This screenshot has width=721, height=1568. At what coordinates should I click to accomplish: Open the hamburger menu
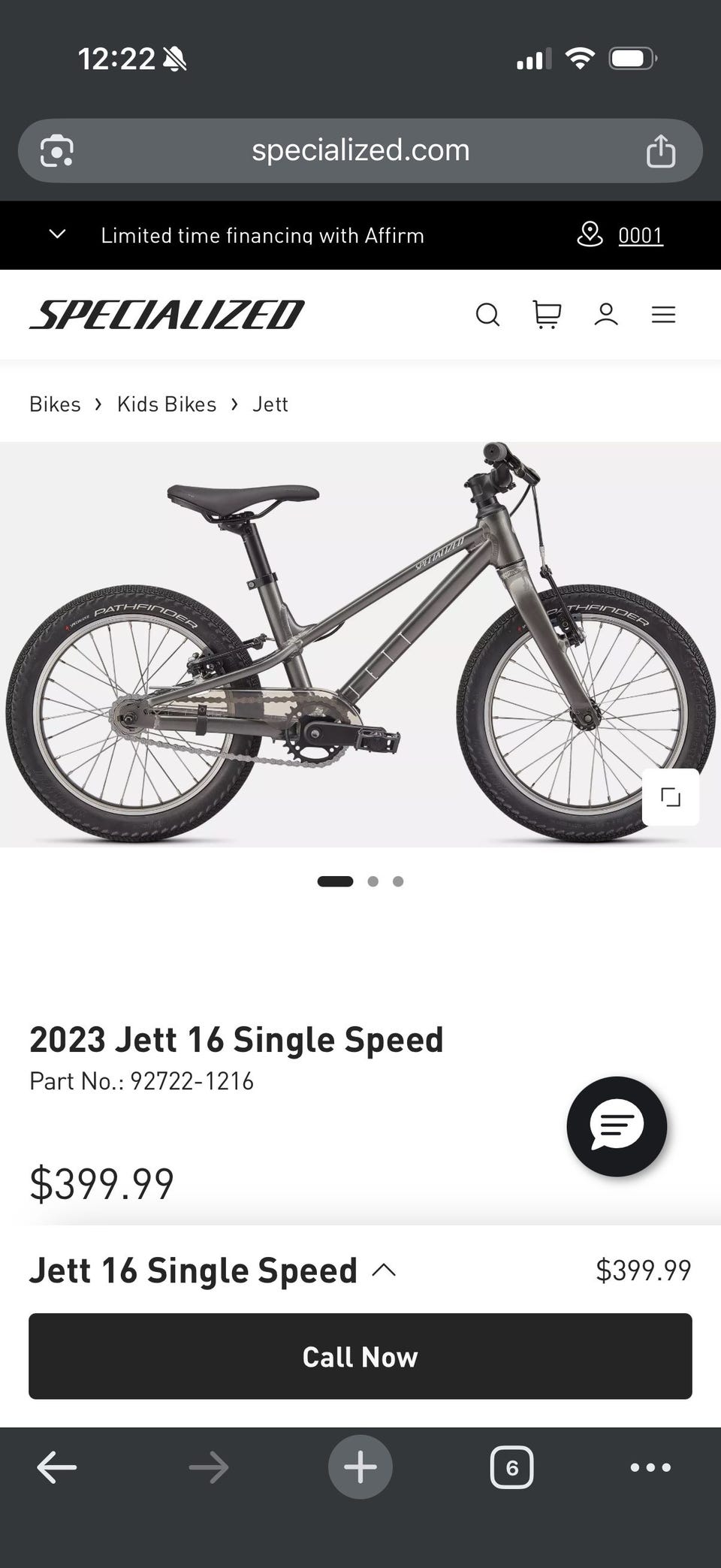coord(663,315)
